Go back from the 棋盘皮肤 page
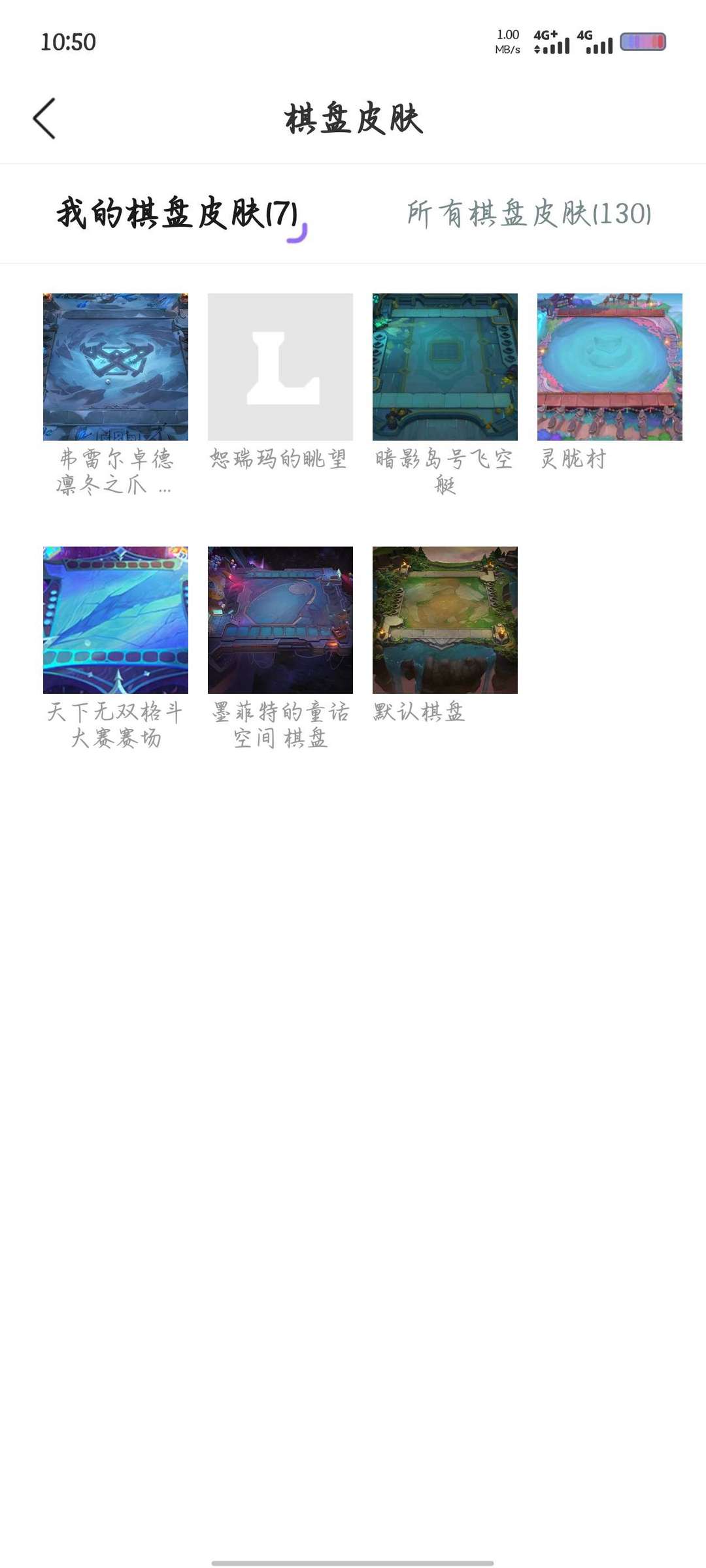The width and height of the screenshot is (706, 1568). click(44, 118)
